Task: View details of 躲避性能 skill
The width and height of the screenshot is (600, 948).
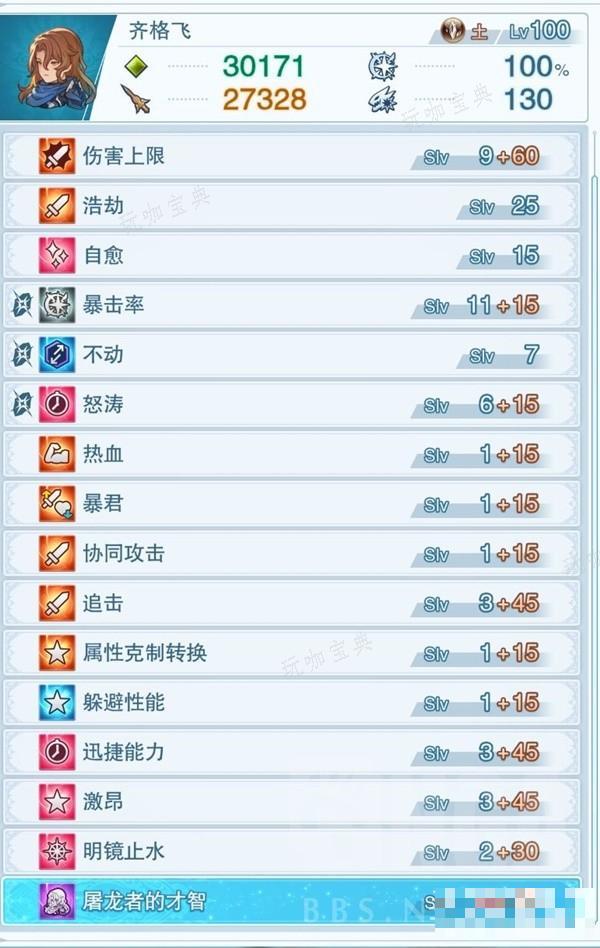Action: (290, 703)
